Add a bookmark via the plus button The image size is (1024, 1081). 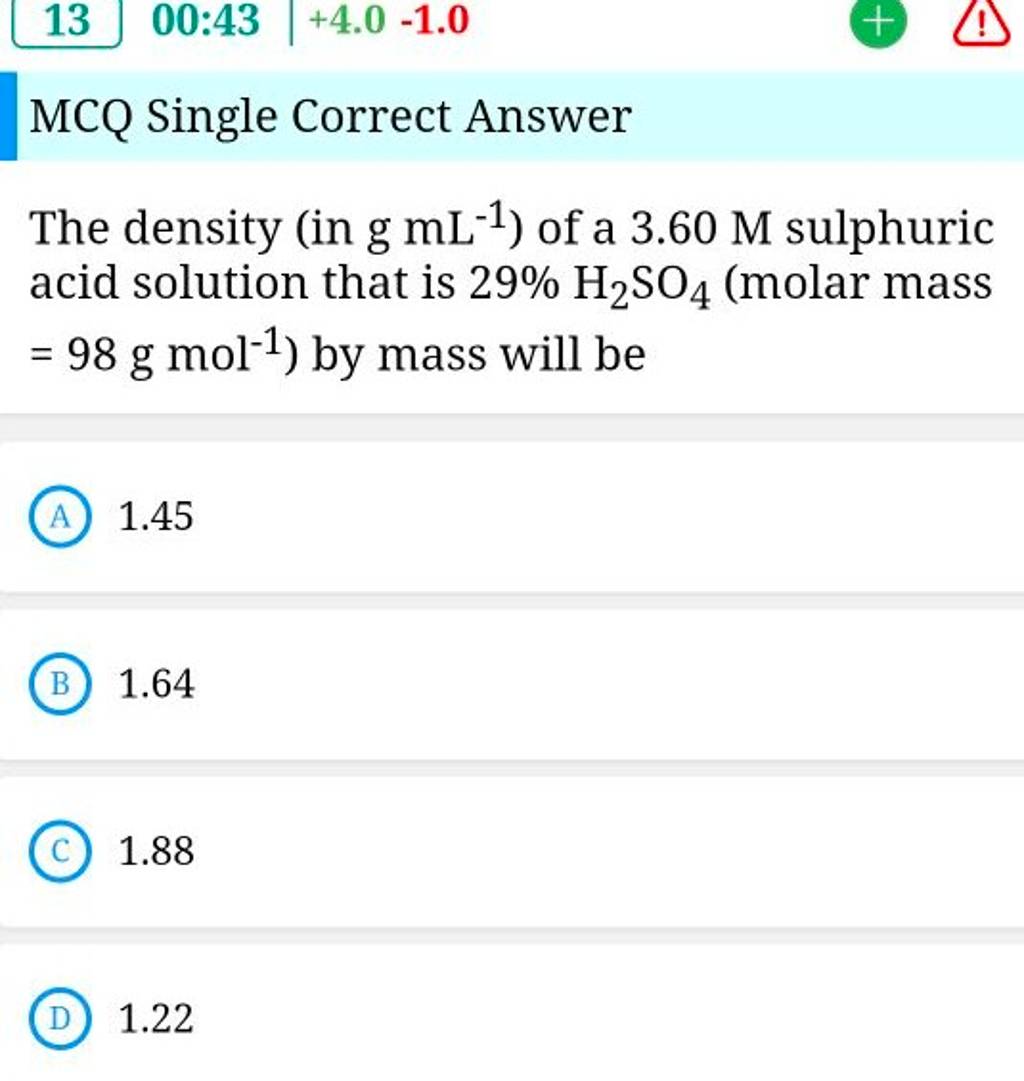coord(879,25)
